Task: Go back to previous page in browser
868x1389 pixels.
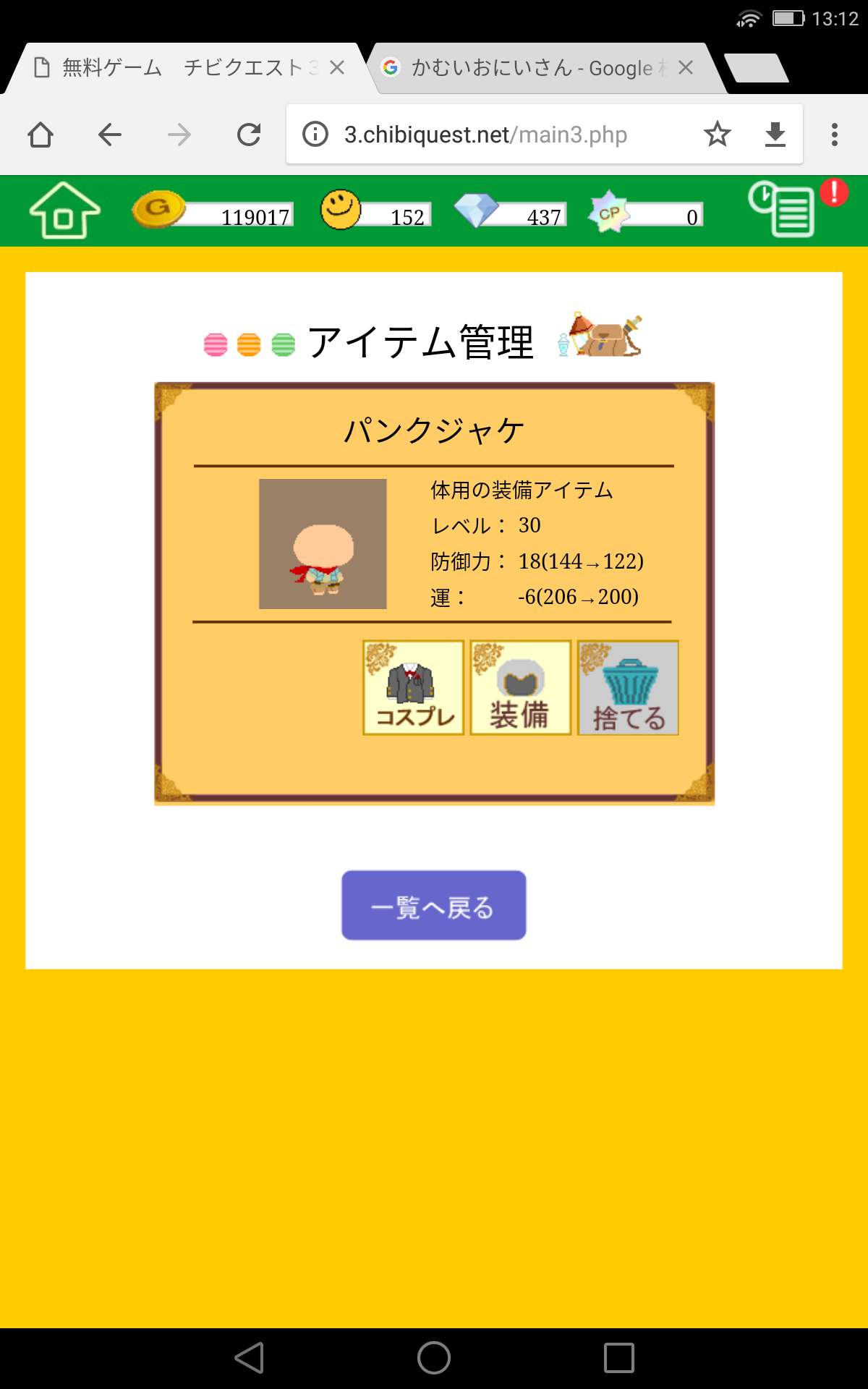Action: pyautogui.click(x=110, y=135)
